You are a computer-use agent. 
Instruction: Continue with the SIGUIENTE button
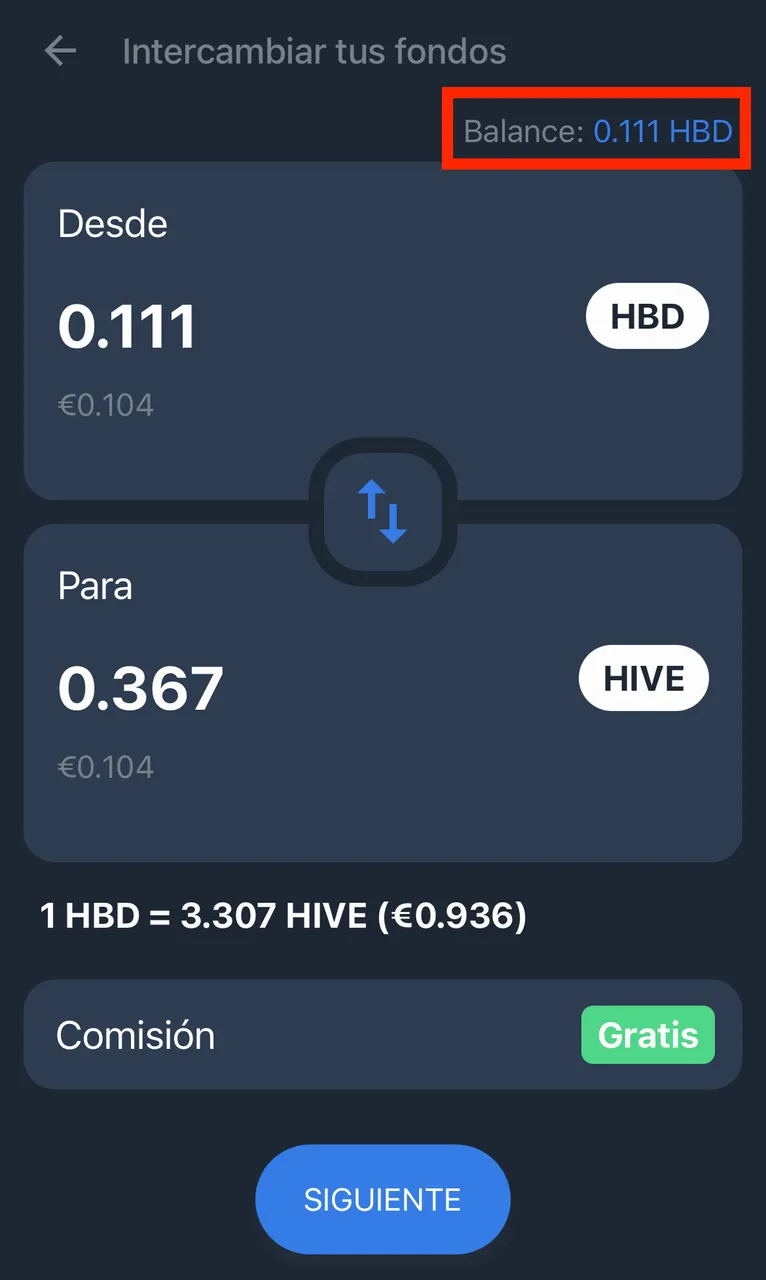click(x=383, y=1199)
